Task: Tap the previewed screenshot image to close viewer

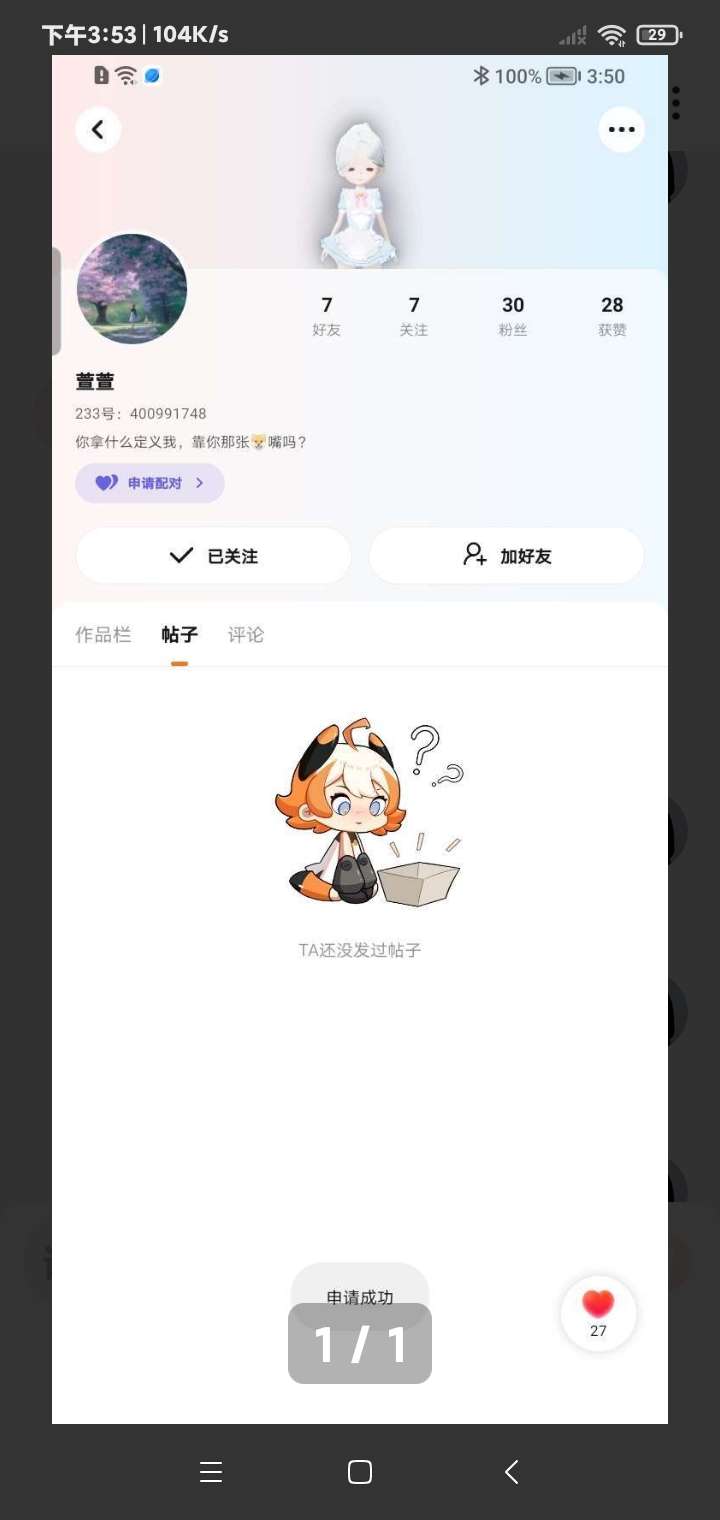Action: pyautogui.click(x=360, y=739)
